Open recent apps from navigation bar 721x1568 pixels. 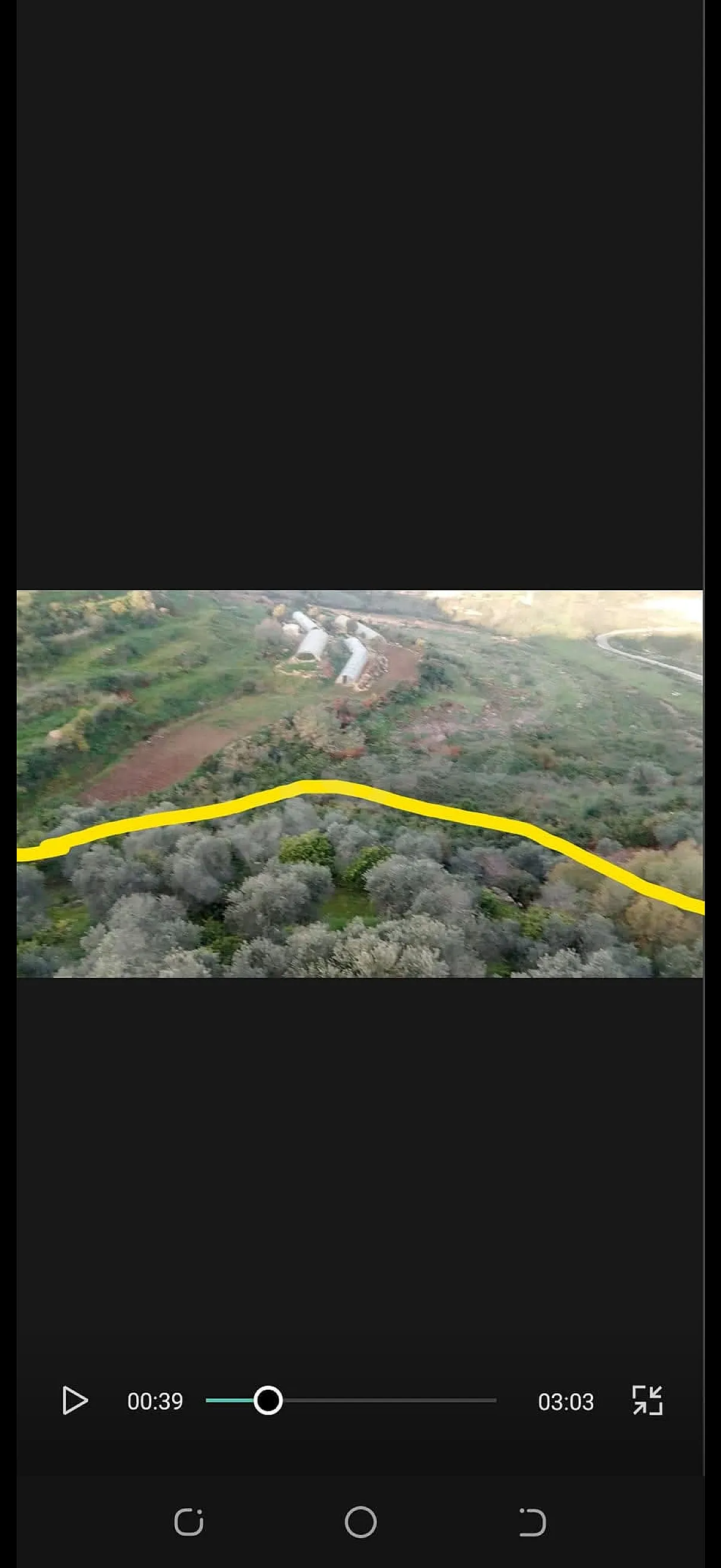[x=188, y=1522]
